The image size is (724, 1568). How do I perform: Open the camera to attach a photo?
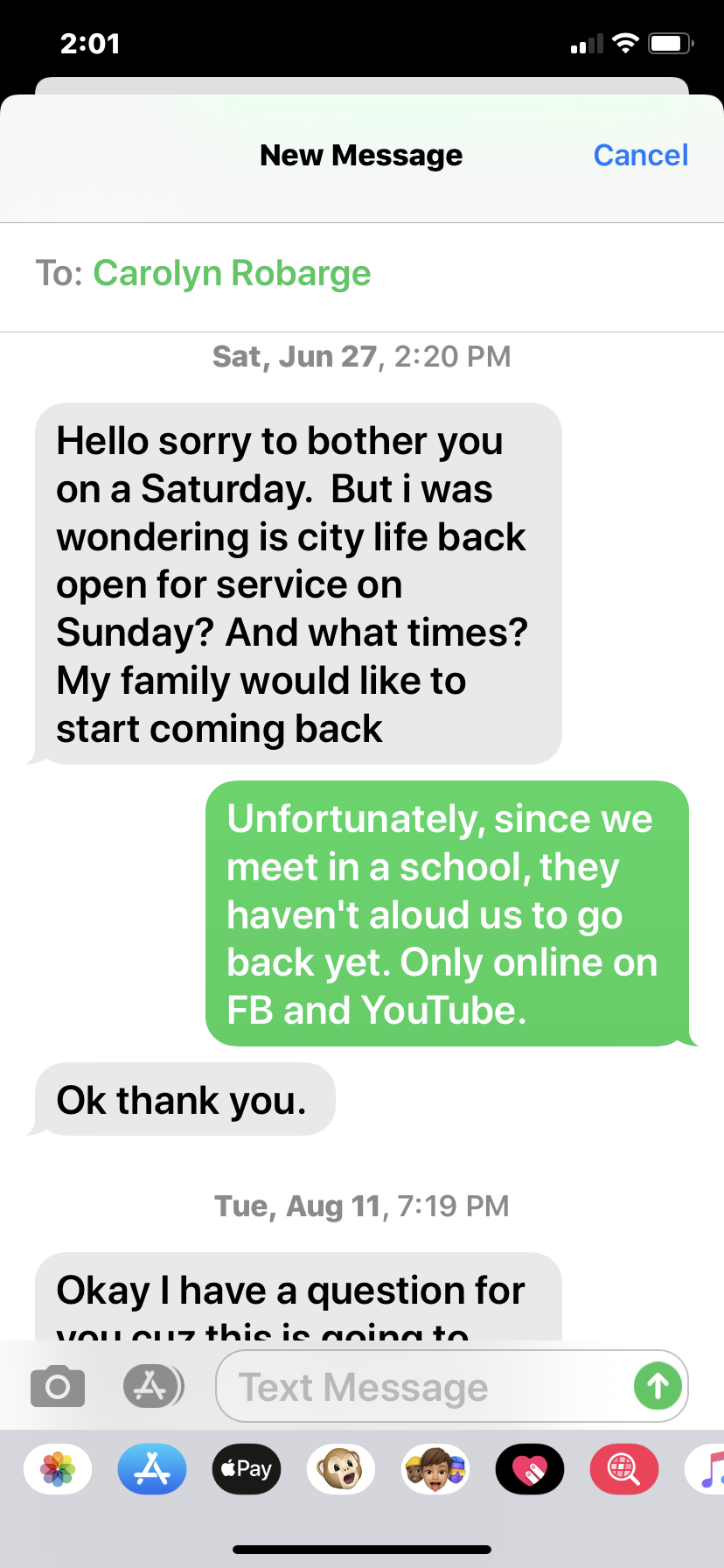pos(58,1387)
